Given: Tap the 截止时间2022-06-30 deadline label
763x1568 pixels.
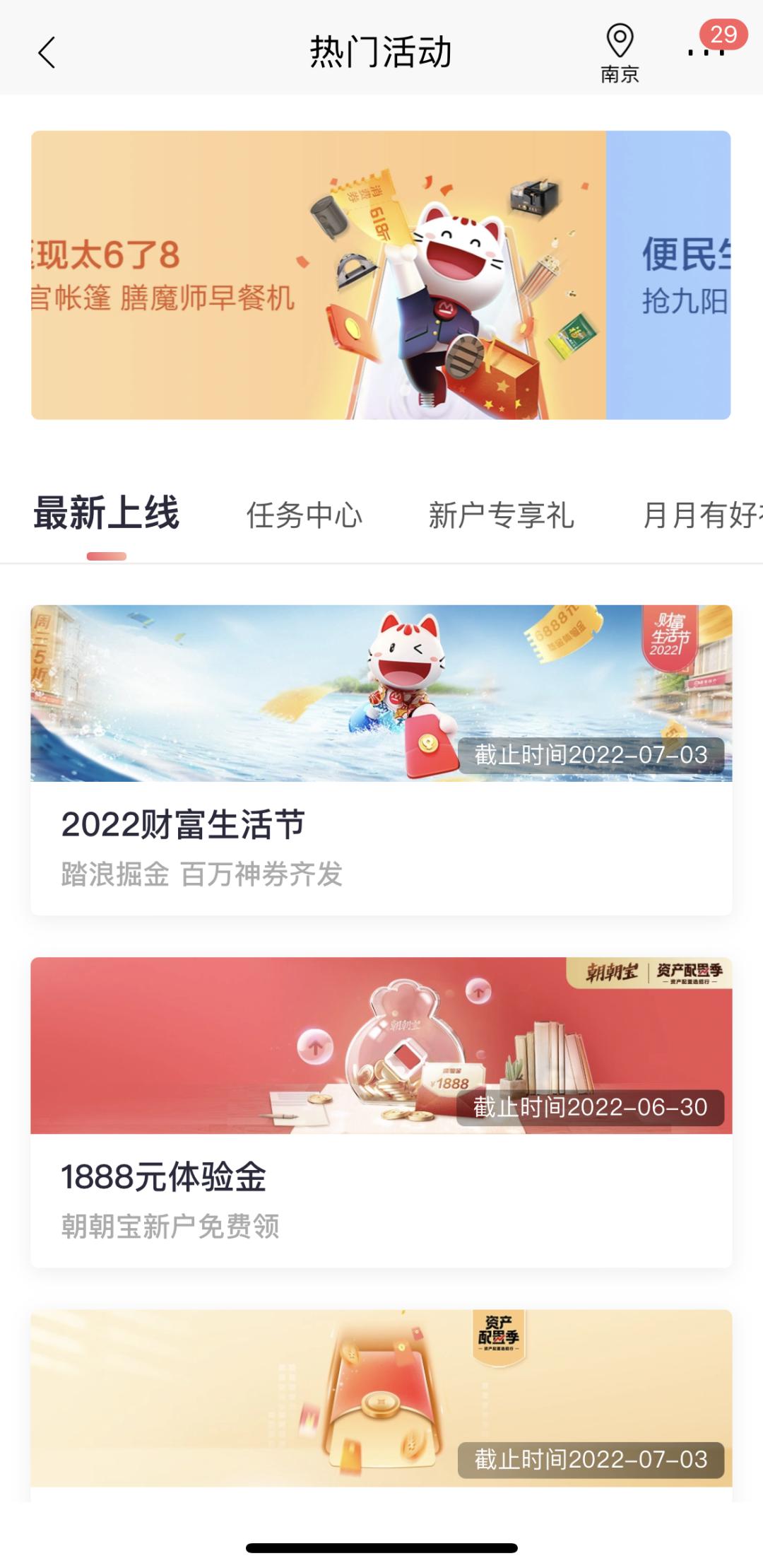Looking at the screenshot, I should pyautogui.click(x=590, y=1106).
